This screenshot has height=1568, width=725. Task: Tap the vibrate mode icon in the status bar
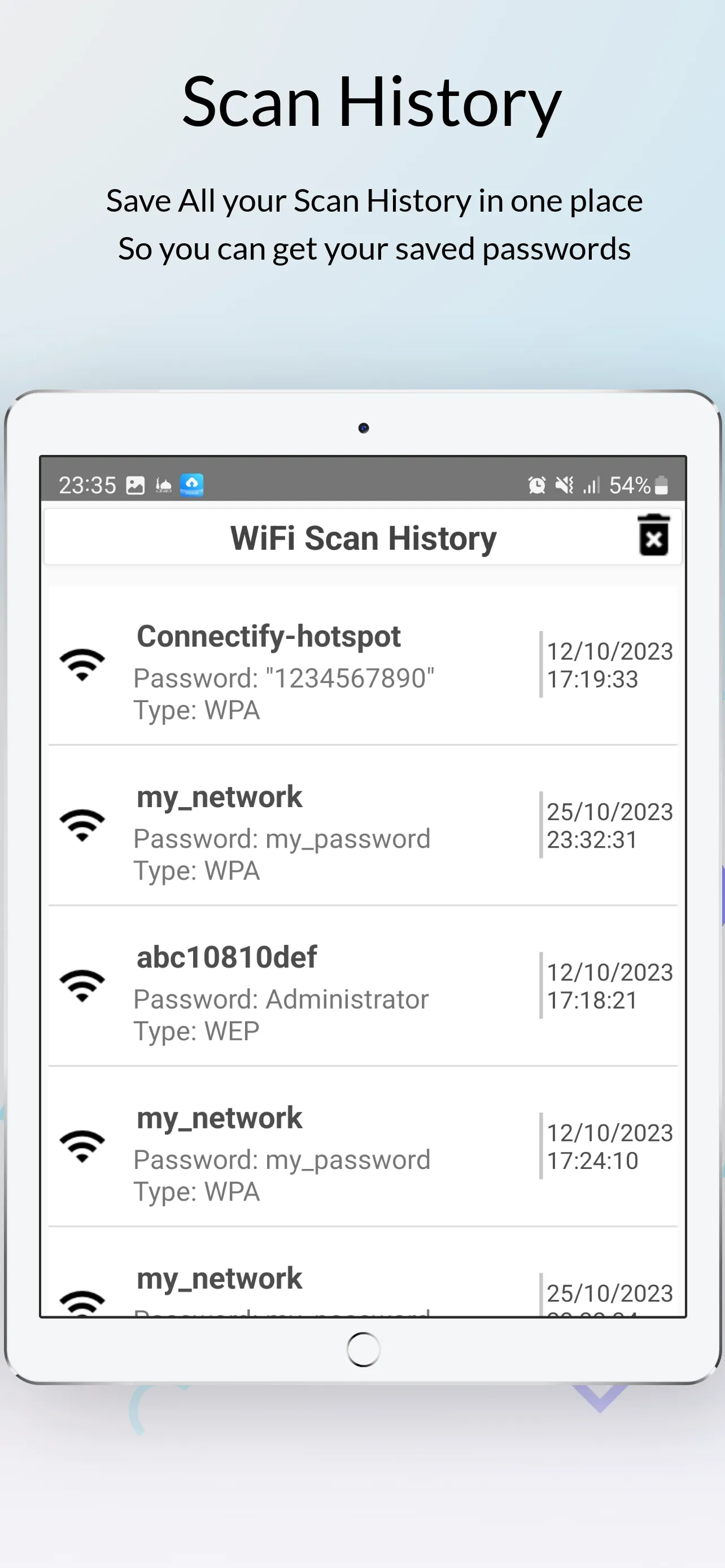(564, 485)
